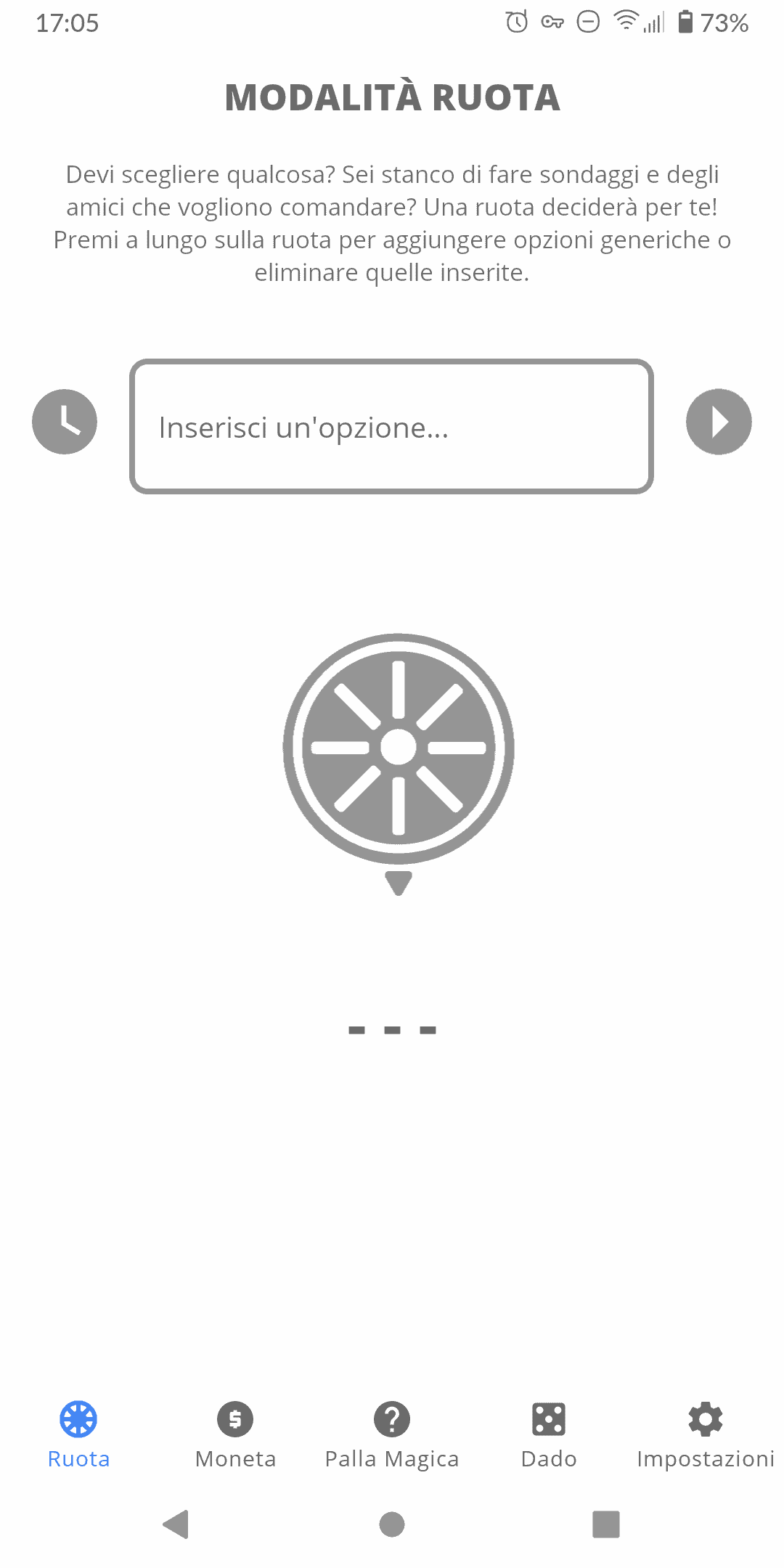Select the Ruota tab
The width and height of the screenshot is (784, 1568).
(x=78, y=1434)
